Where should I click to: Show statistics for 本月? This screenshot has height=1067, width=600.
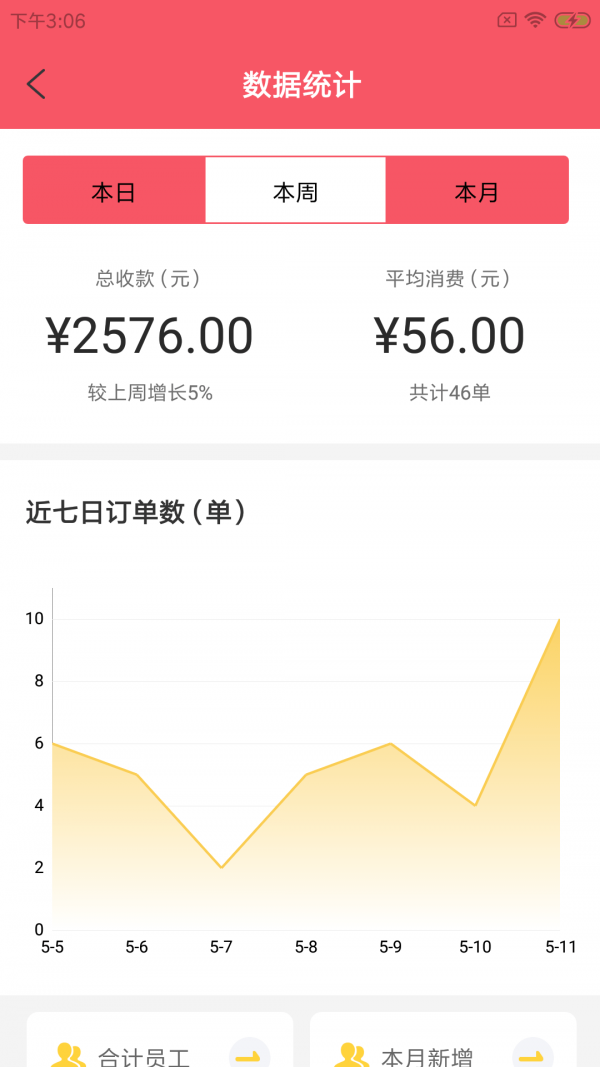(x=477, y=191)
